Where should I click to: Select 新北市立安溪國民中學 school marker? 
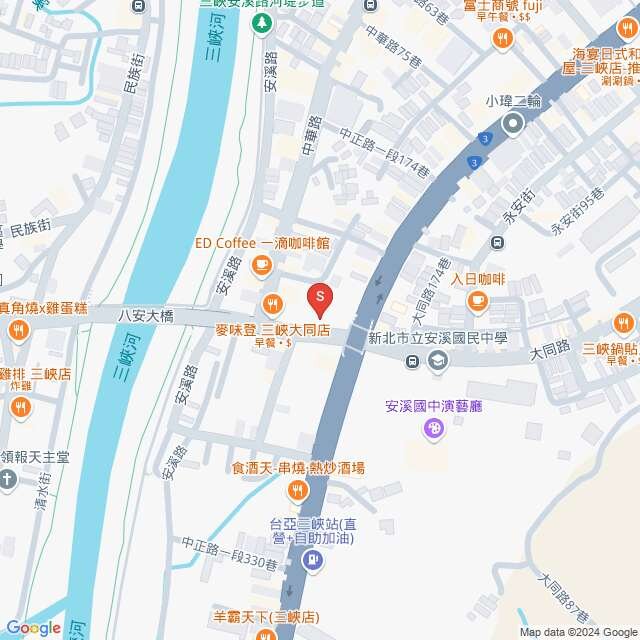click(x=437, y=361)
